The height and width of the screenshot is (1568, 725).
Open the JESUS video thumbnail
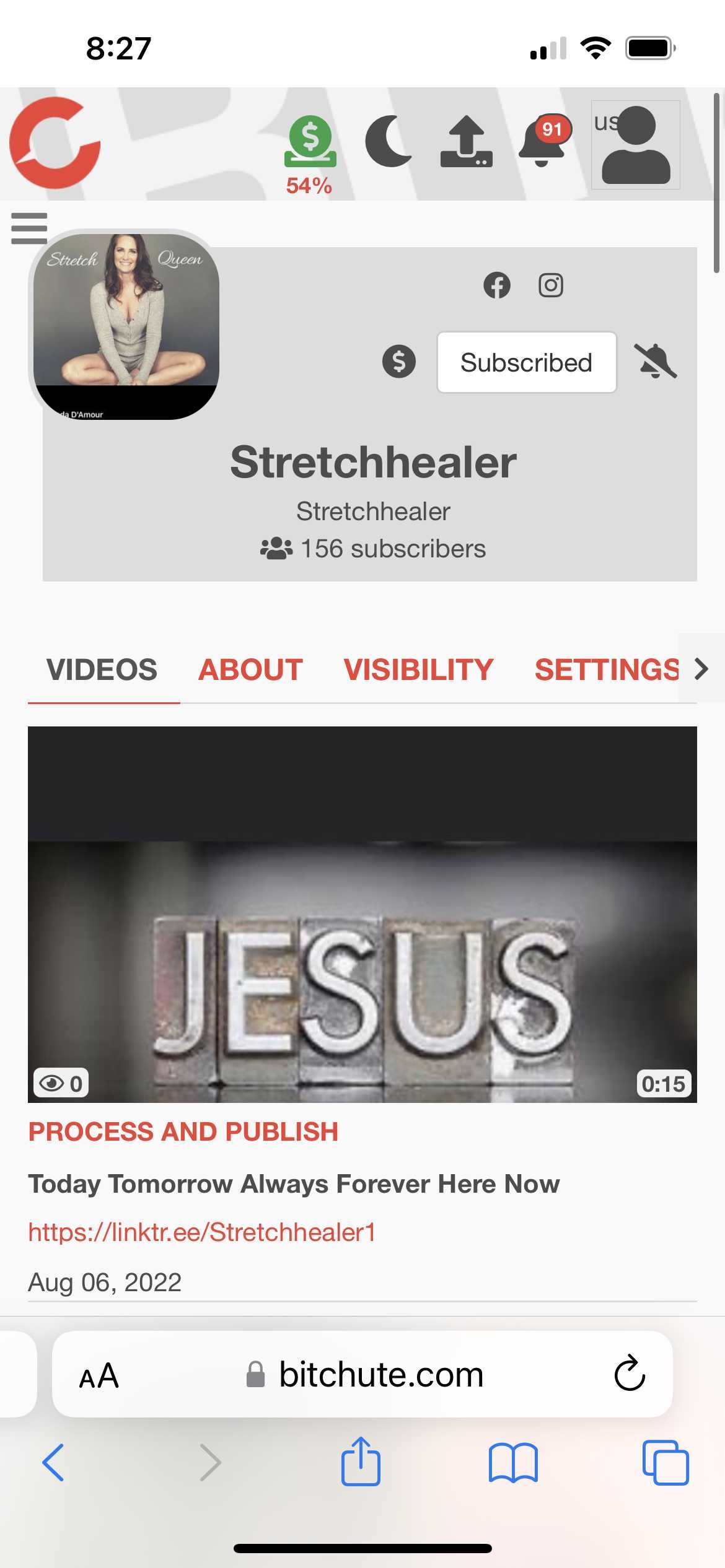tap(362, 915)
